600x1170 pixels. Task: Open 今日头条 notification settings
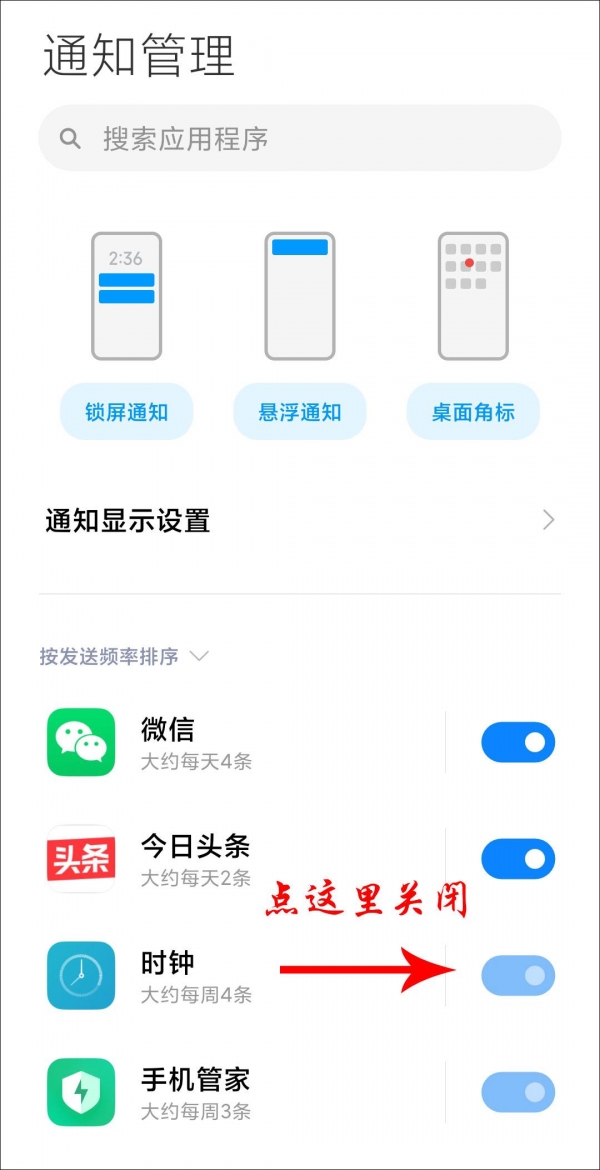(x=240, y=859)
